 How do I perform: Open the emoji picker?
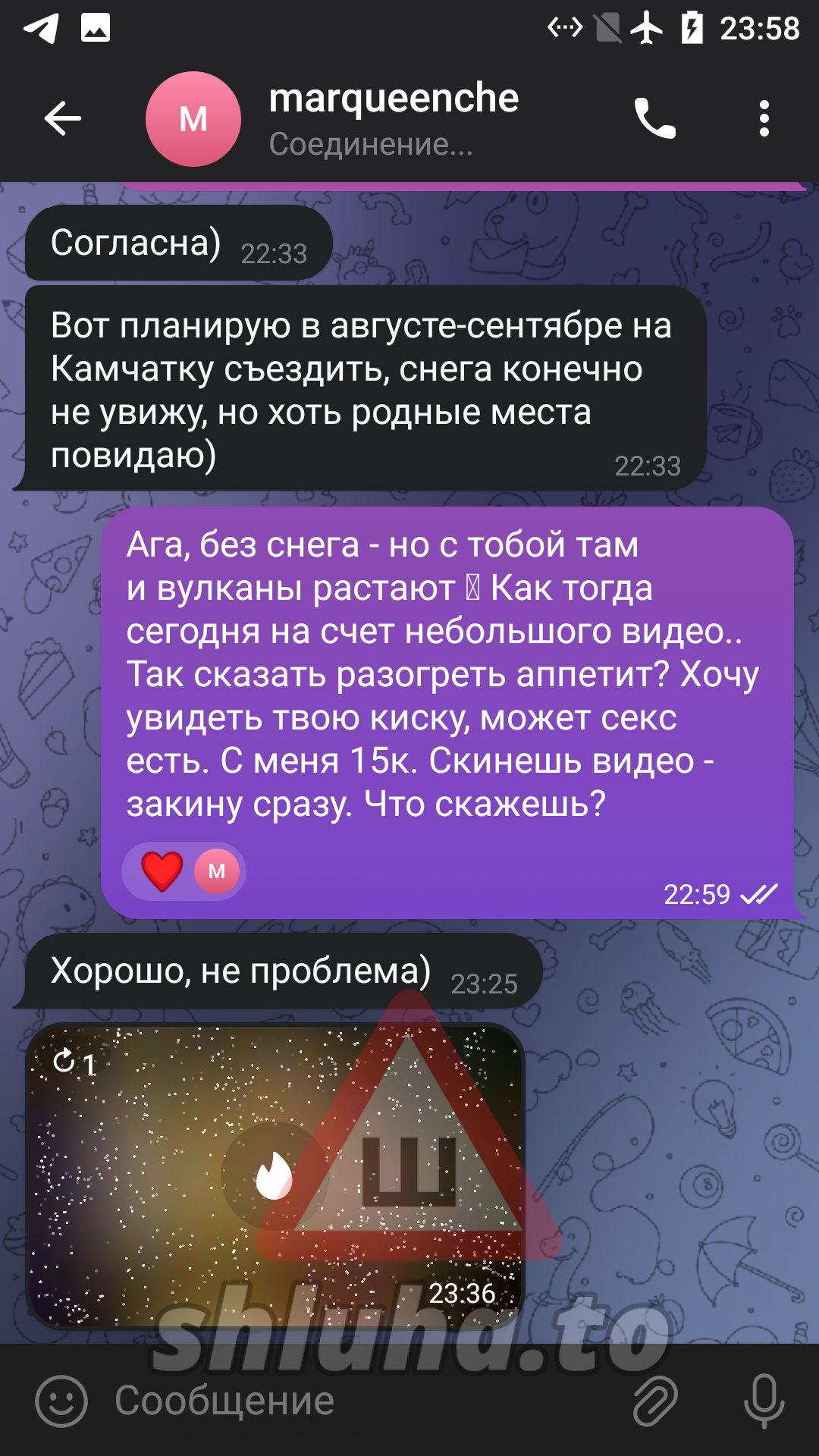tap(61, 1401)
